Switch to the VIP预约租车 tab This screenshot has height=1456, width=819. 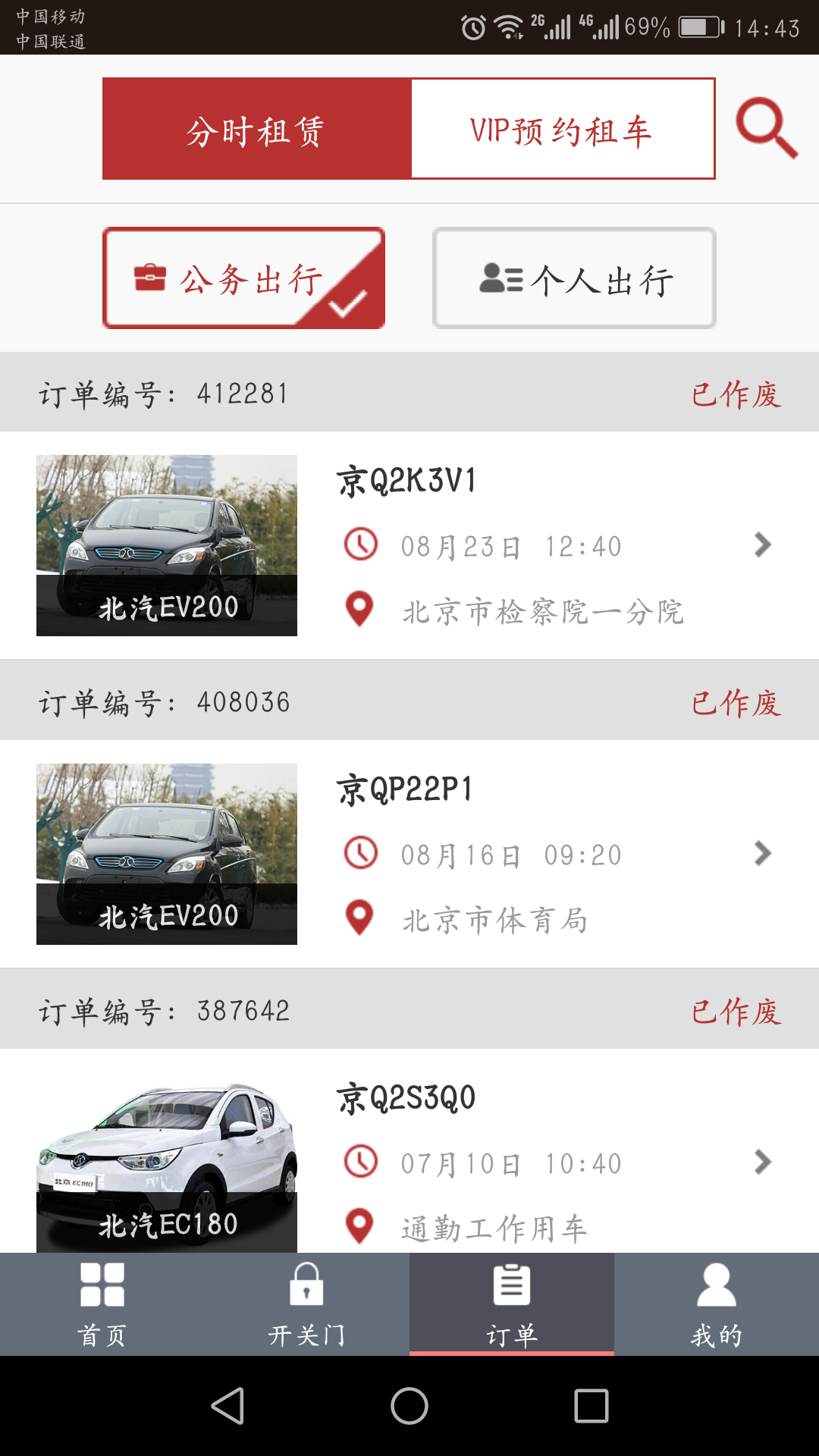(x=562, y=129)
